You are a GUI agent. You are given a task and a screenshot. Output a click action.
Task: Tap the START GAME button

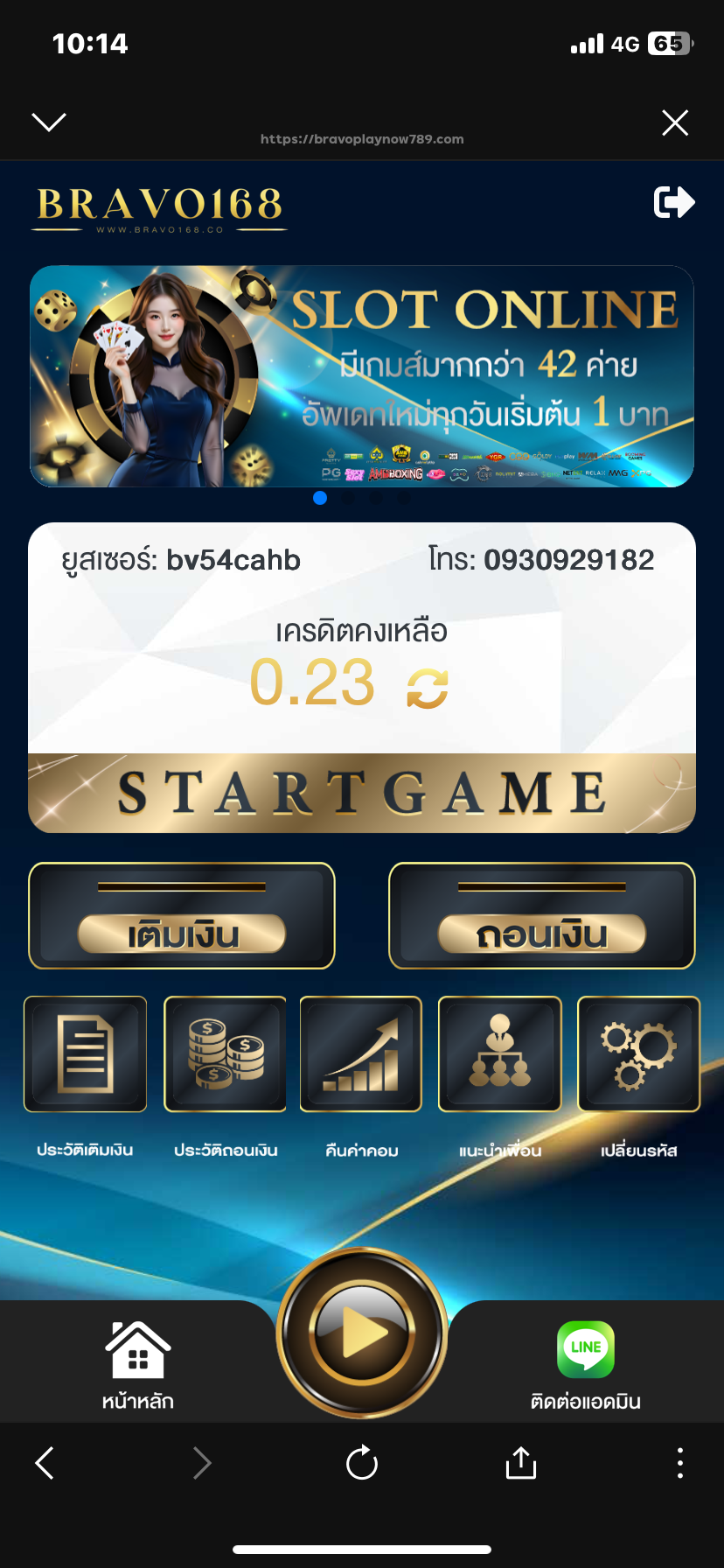(x=362, y=793)
